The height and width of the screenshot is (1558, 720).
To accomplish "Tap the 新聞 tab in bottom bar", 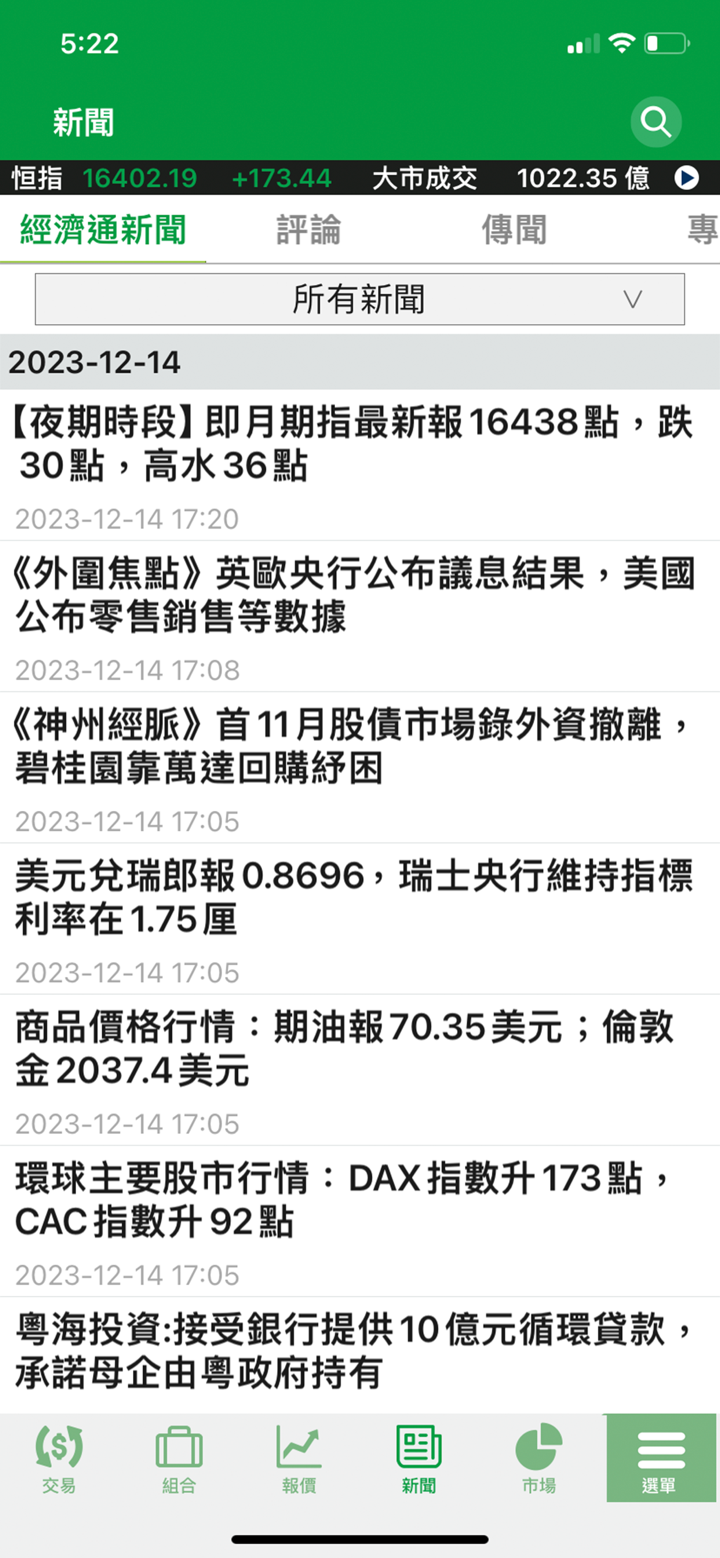I will coord(419,1458).
